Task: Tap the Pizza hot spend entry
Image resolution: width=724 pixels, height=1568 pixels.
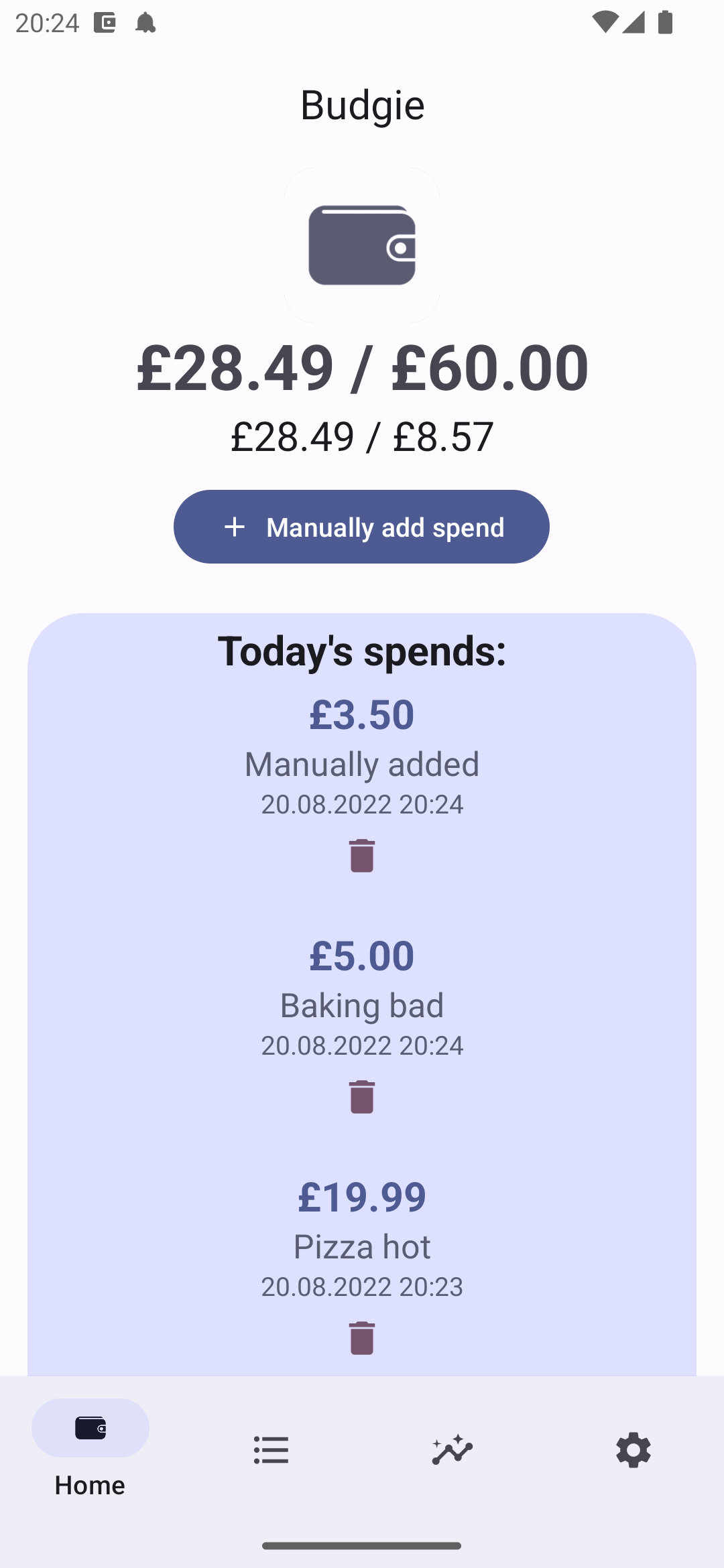Action: click(x=361, y=1246)
